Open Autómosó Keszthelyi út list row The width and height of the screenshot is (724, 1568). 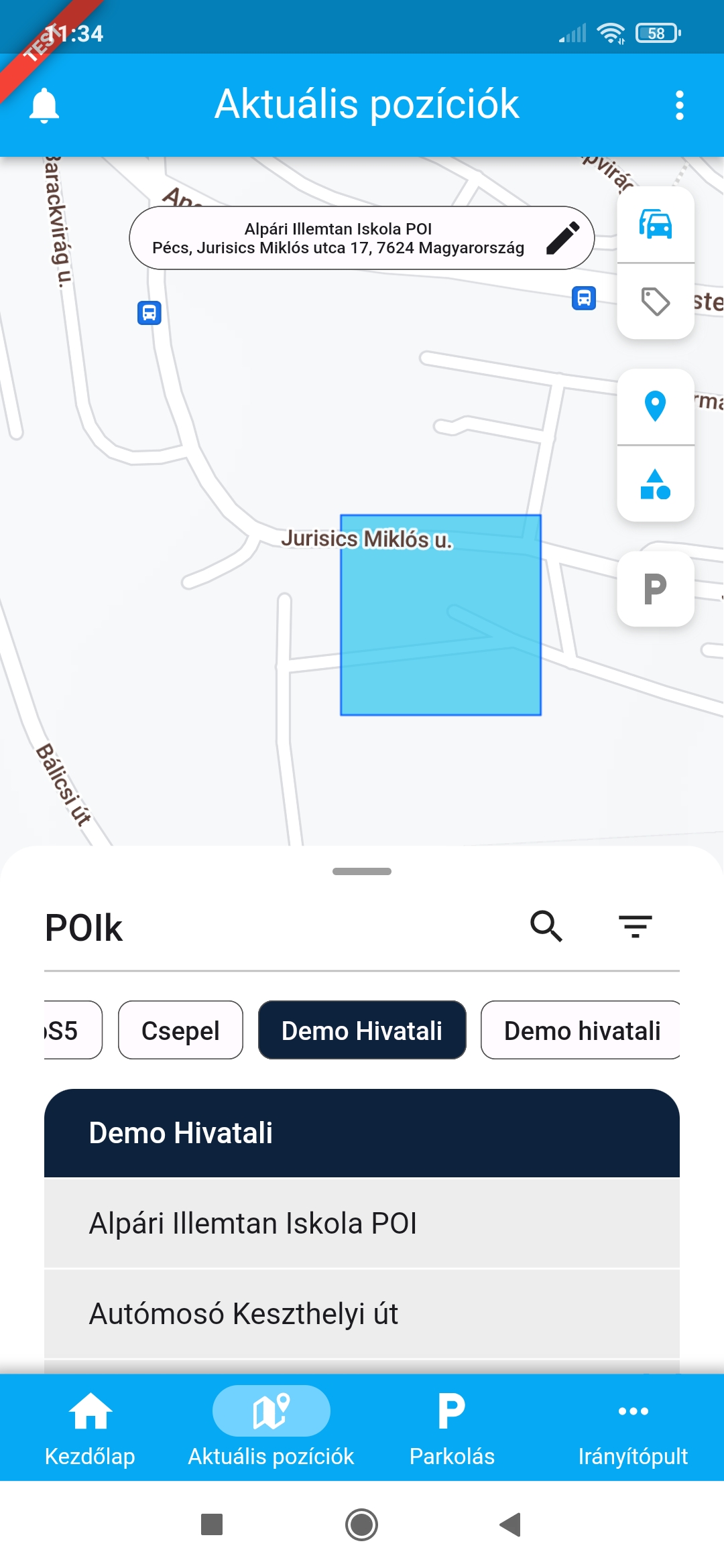362,1313
